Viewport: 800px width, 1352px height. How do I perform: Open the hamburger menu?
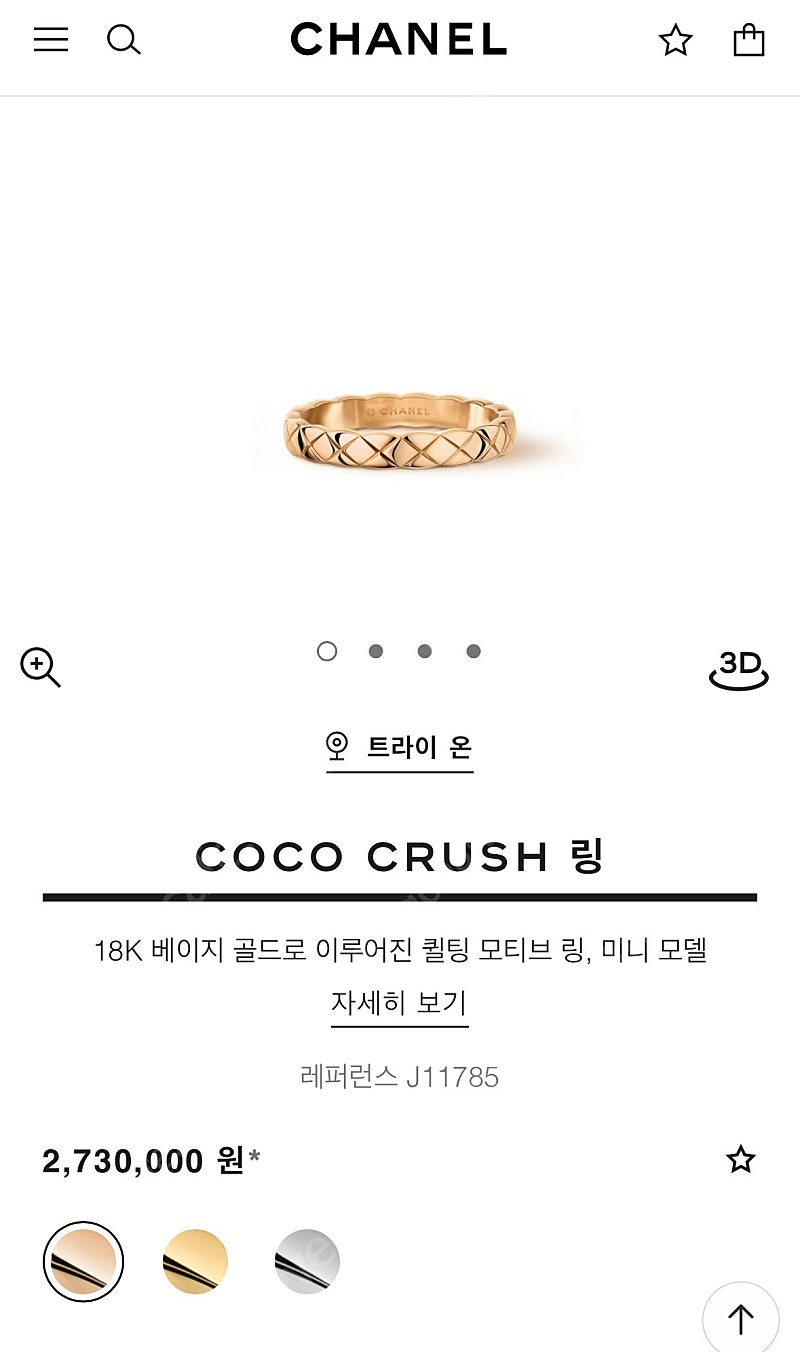[x=51, y=40]
